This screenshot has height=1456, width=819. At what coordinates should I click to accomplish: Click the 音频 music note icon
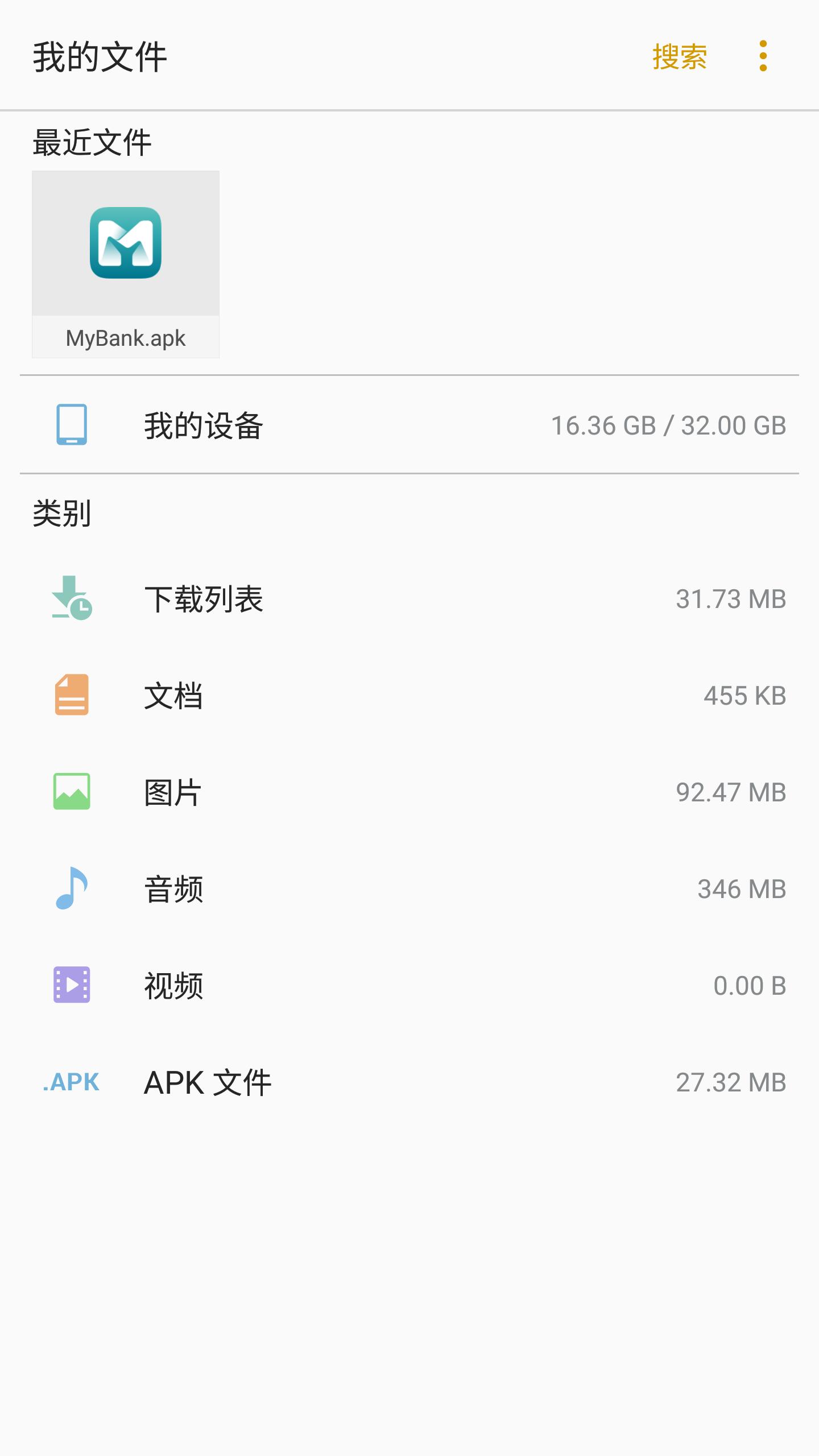click(72, 888)
